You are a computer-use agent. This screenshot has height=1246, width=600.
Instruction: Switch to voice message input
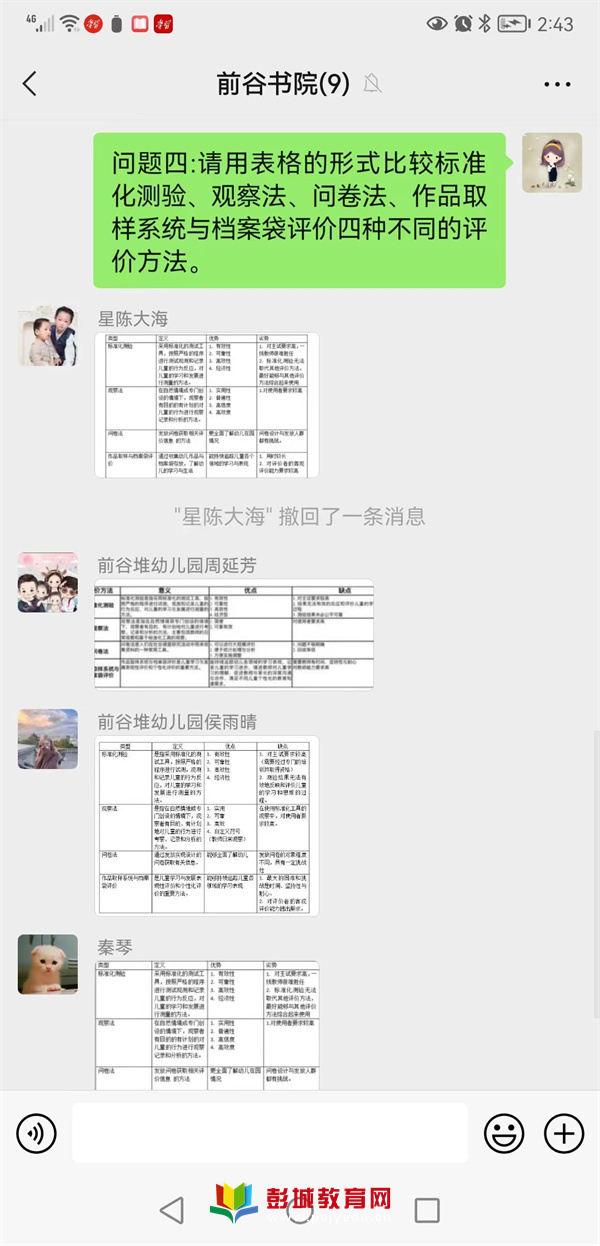36,1133
